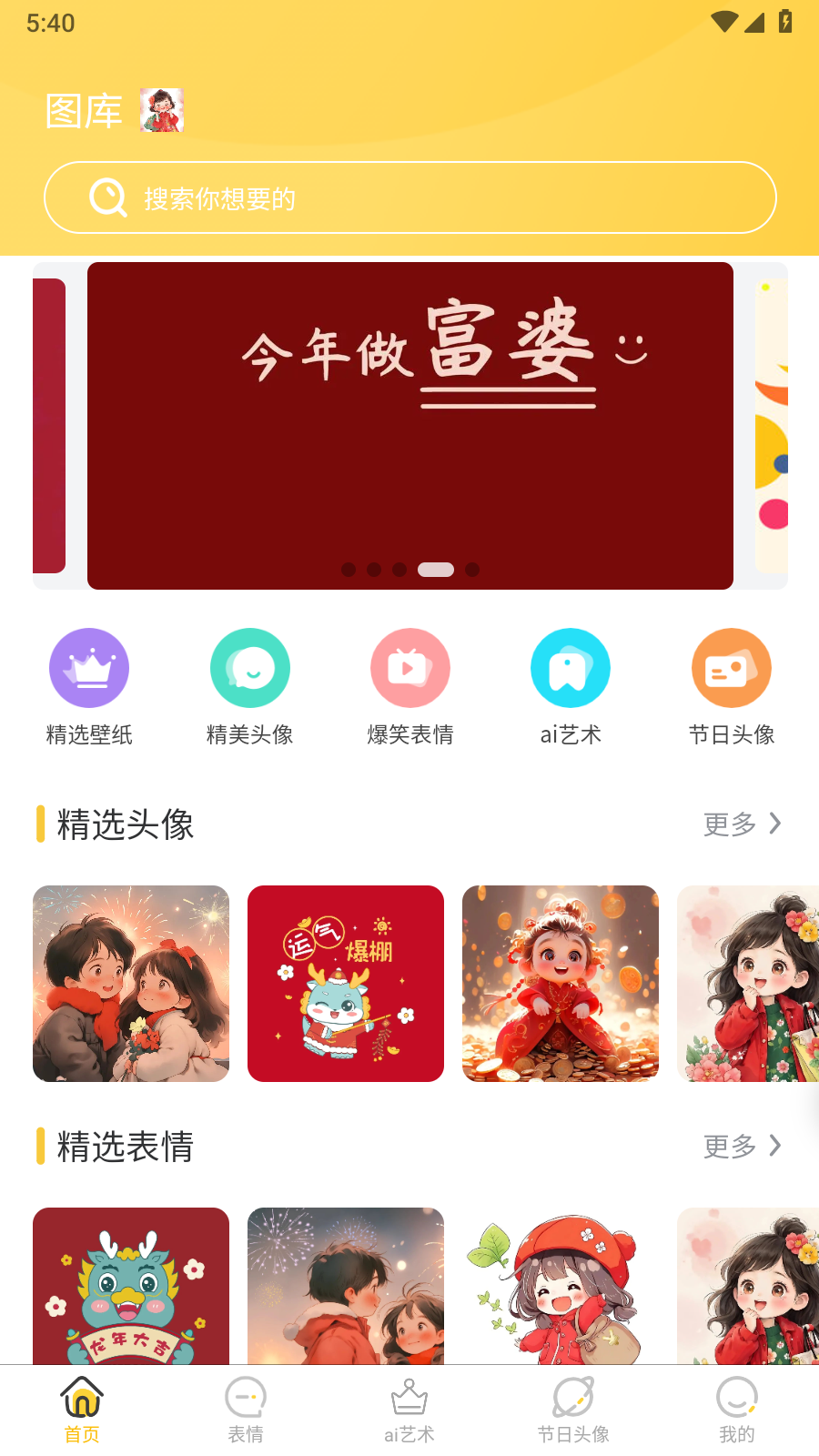Open the 龙年大吉 dragon sticker
Screen dimensions: 819x1456
pyautogui.click(x=131, y=1286)
